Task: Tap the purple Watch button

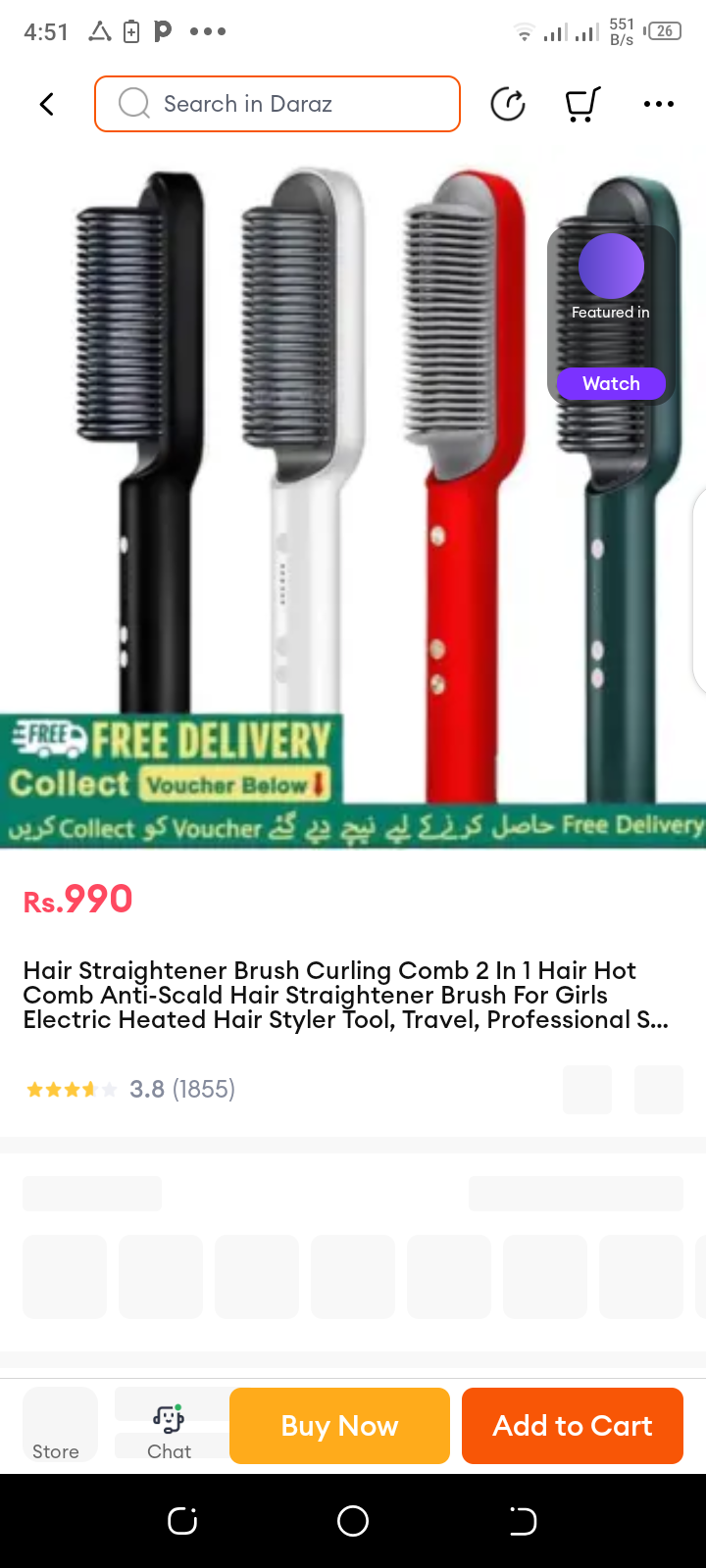Action: pyautogui.click(x=611, y=383)
